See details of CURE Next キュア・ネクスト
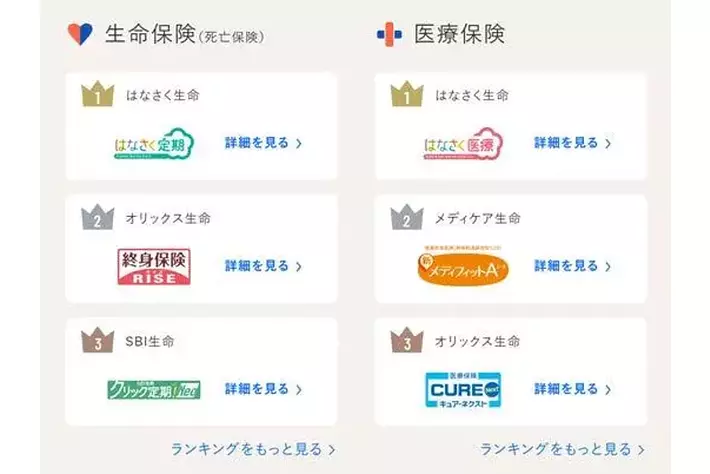Screen dimensions: 710x474 [x=571, y=389]
